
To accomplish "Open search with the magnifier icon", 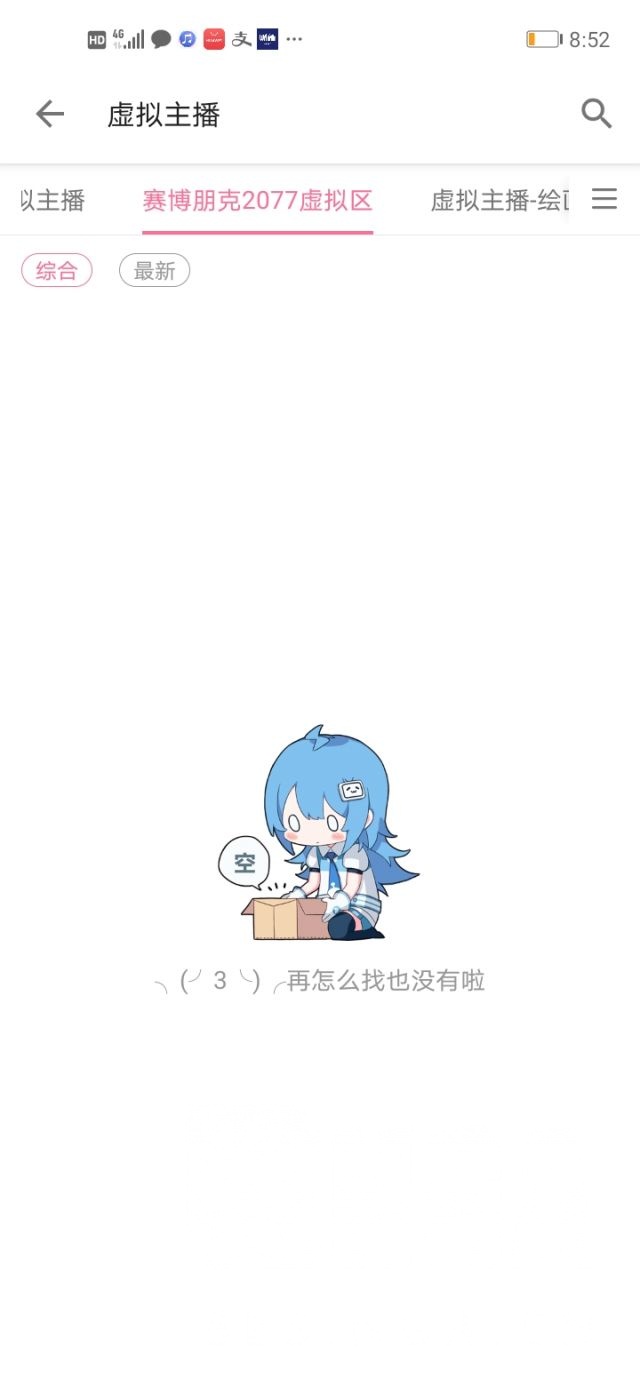I will coord(596,114).
